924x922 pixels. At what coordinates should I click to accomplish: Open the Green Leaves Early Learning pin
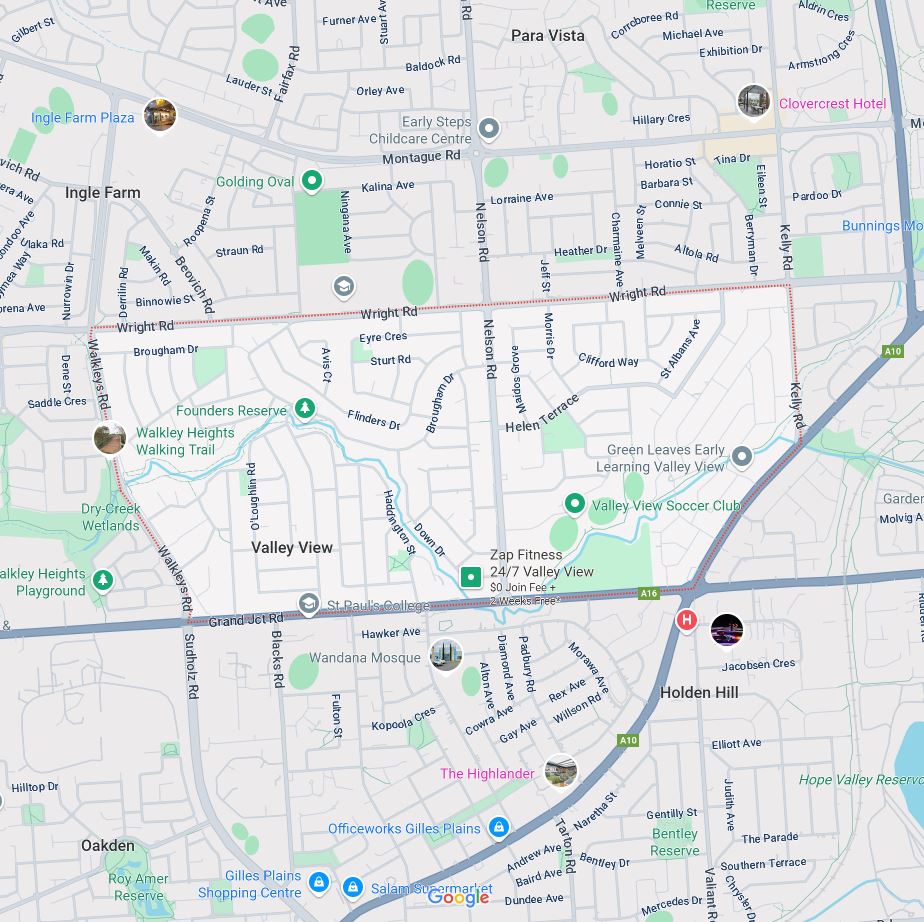(741, 457)
